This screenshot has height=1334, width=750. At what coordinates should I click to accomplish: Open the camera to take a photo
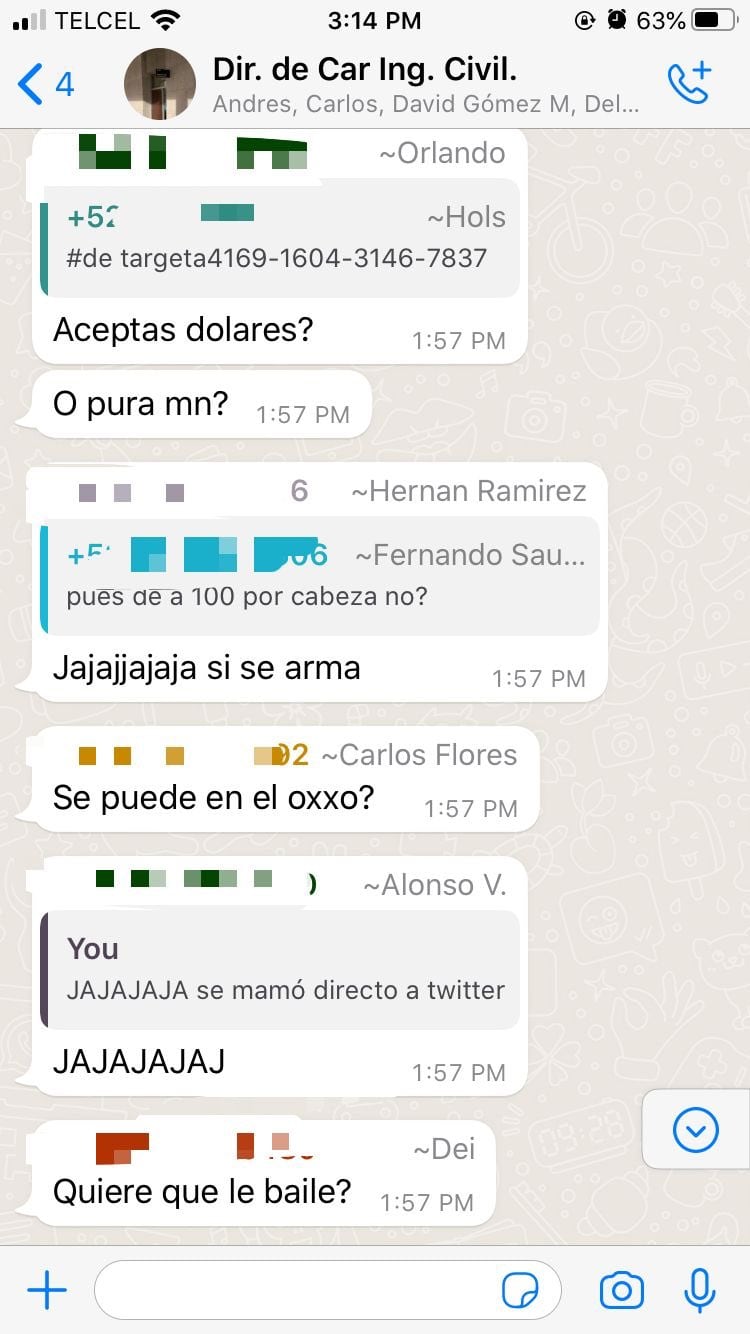(x=621, y=1291)
